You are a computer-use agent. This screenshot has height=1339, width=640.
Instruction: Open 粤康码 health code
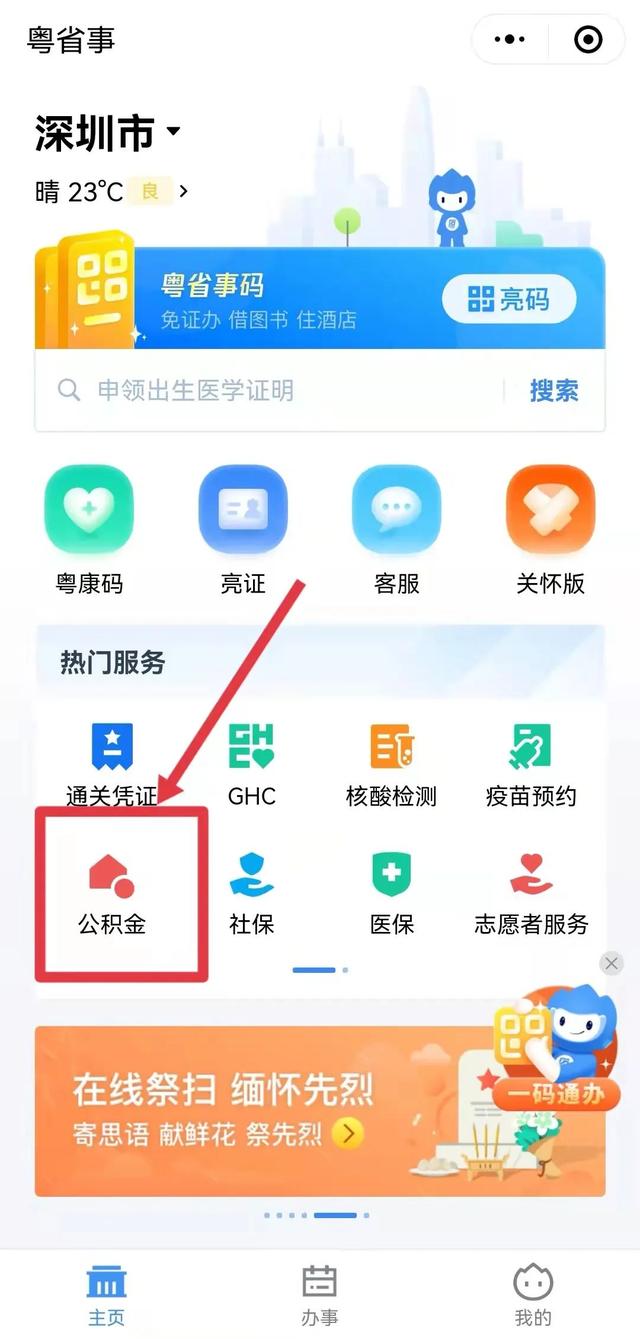tap(89, 531)
